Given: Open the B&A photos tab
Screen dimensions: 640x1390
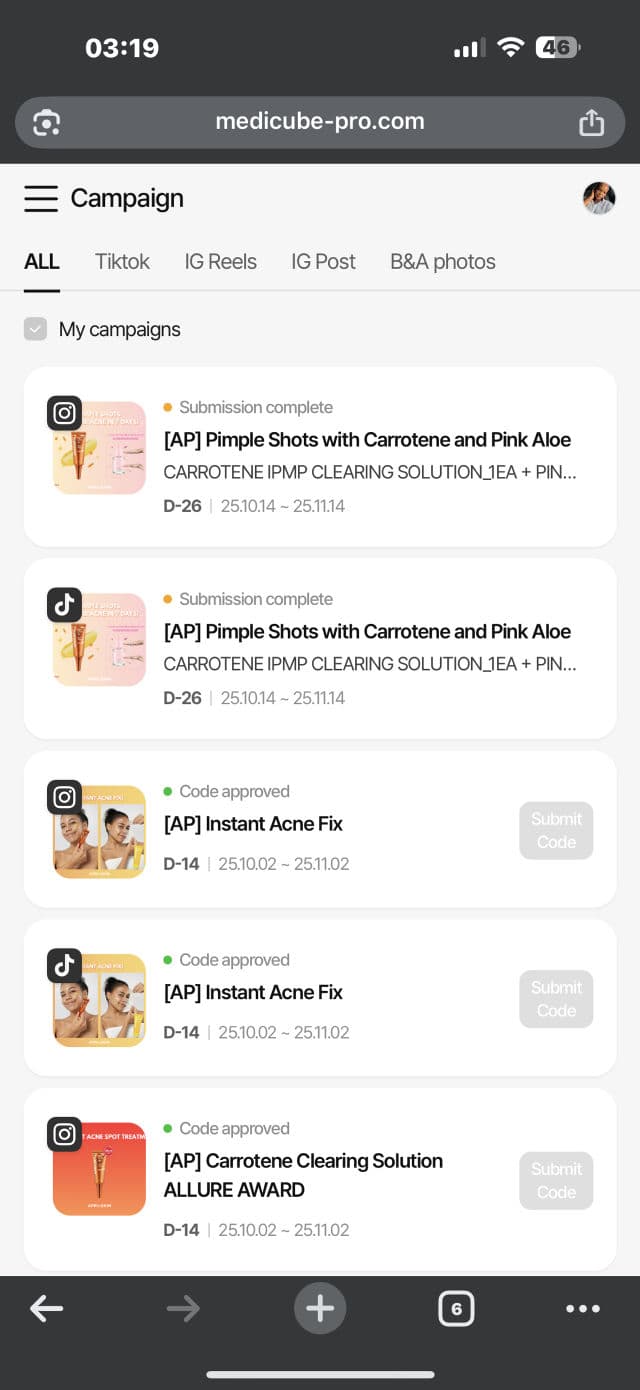Looking at the screenshot, I should coord(442,262).
